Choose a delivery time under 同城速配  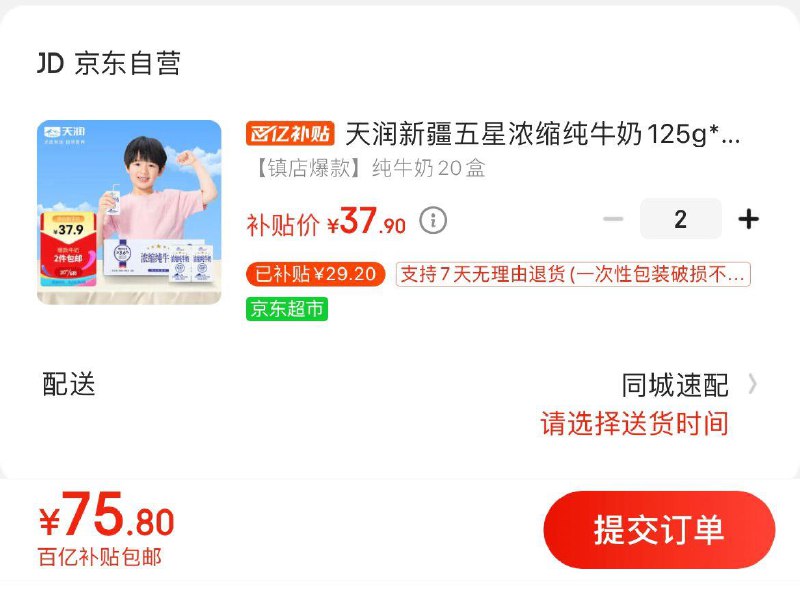click(634, 423)
